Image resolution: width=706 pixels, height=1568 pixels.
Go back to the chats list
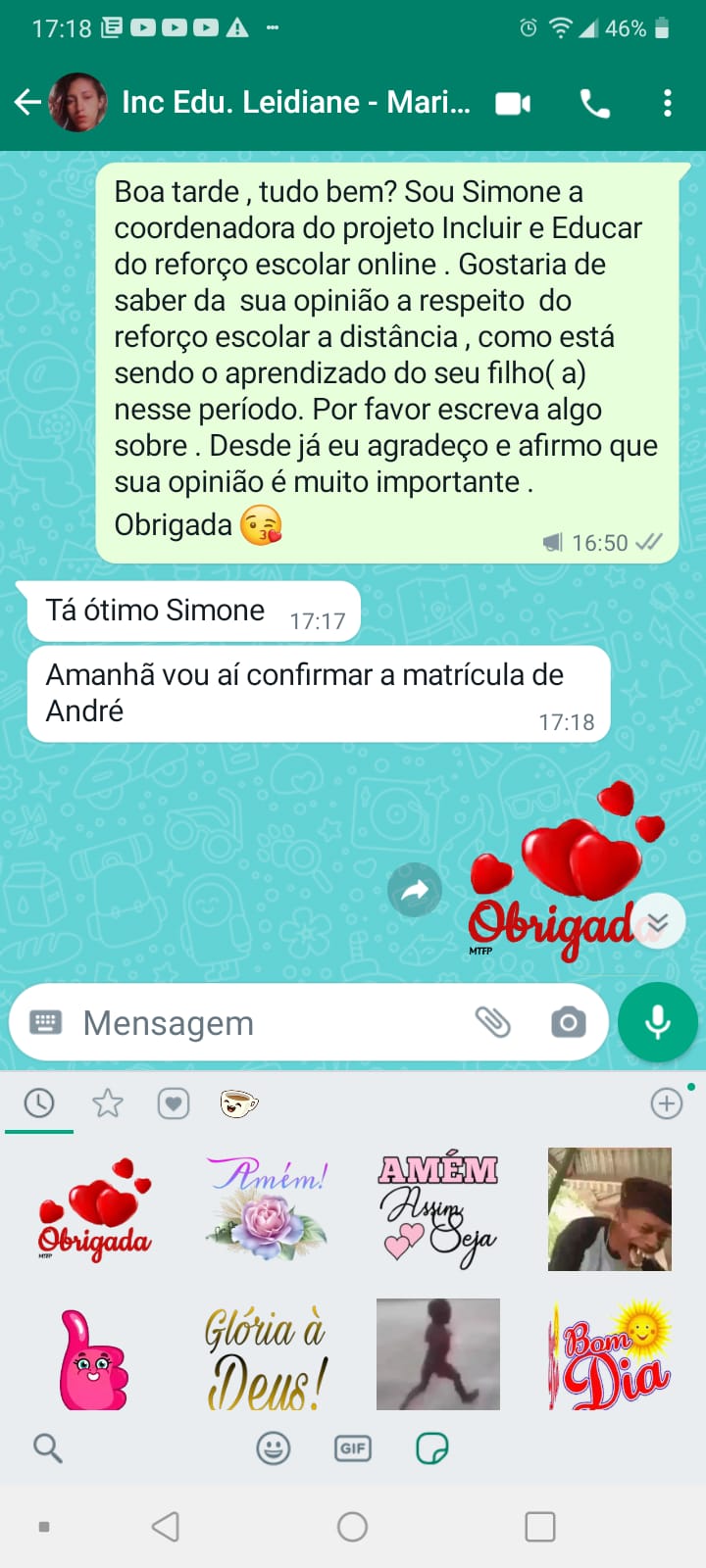click(27, 102)
